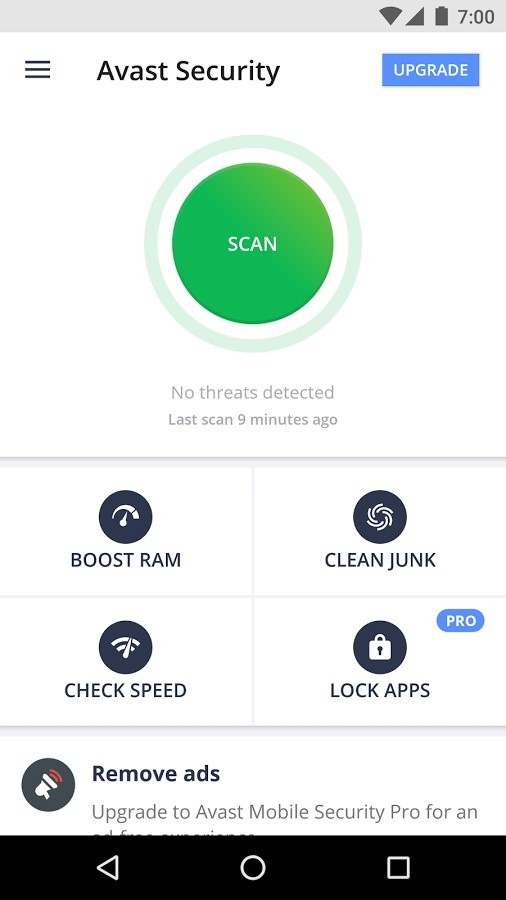Open the hamburger drawer menu
Image resolution: width=506 pixels, height=900 pixels.
pos(37,70)
